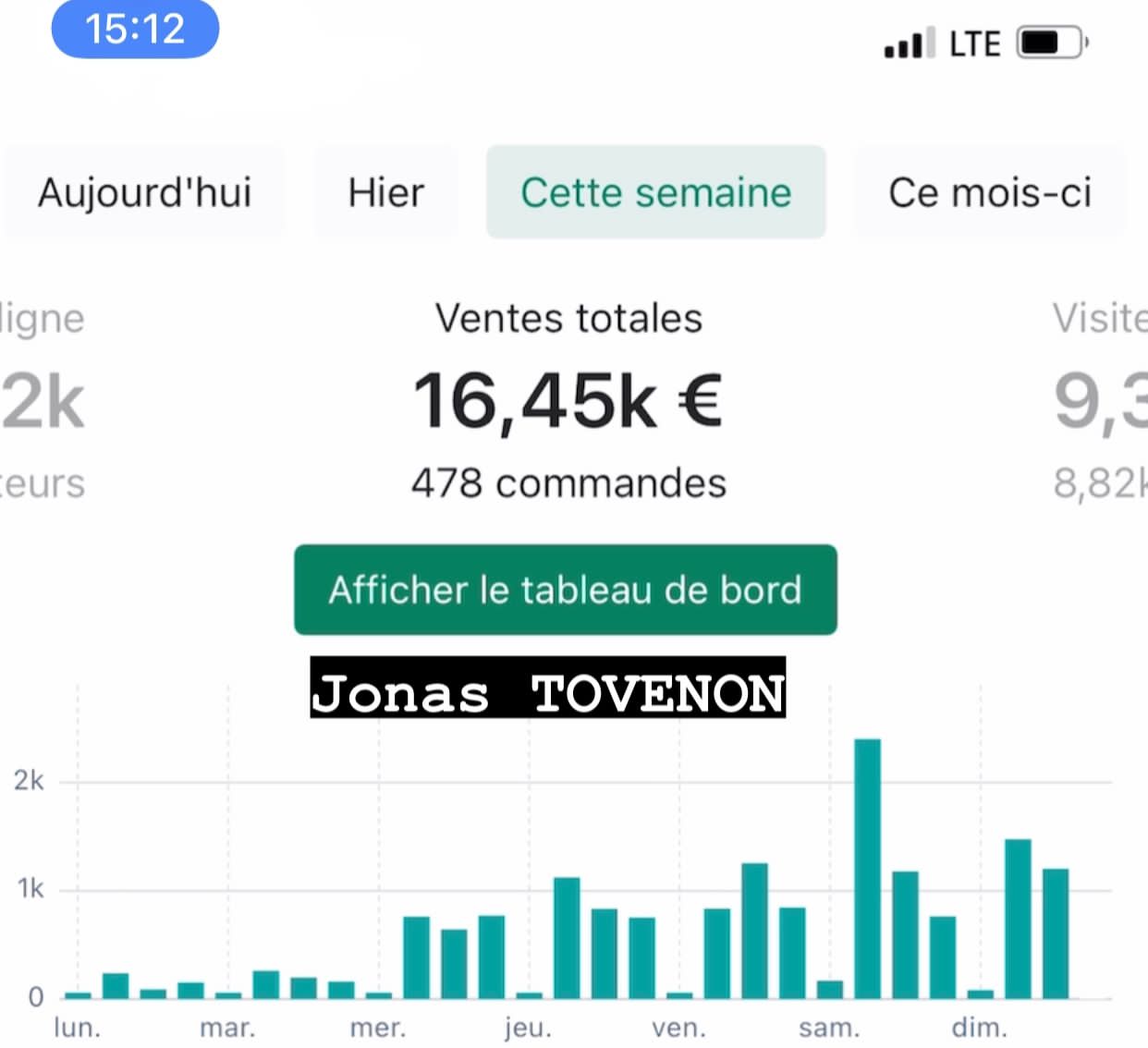Select the Cette semaine period
Image resolution: width=1148 pixels, height=1048 pixels.
pos(655,192)
